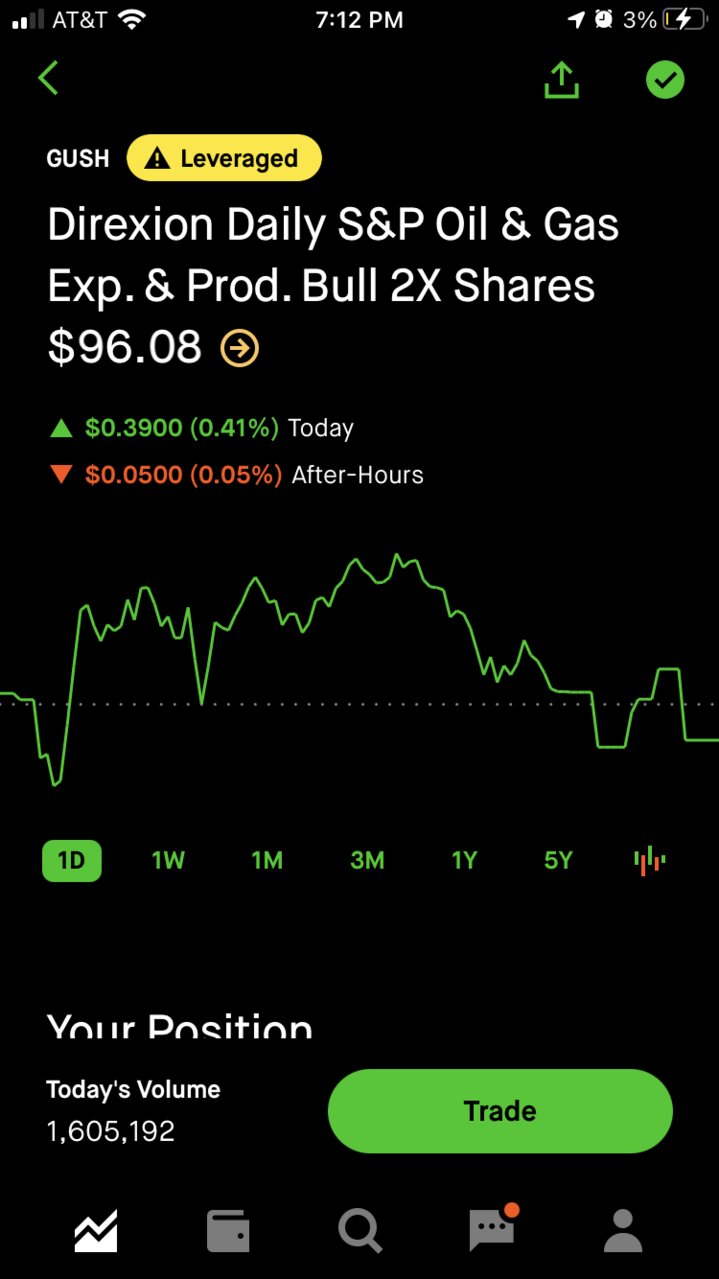Screen dimensions: 719x1279
Task: View the 1Y chart range
Action: pyautogui.click(x=464, y=860)
